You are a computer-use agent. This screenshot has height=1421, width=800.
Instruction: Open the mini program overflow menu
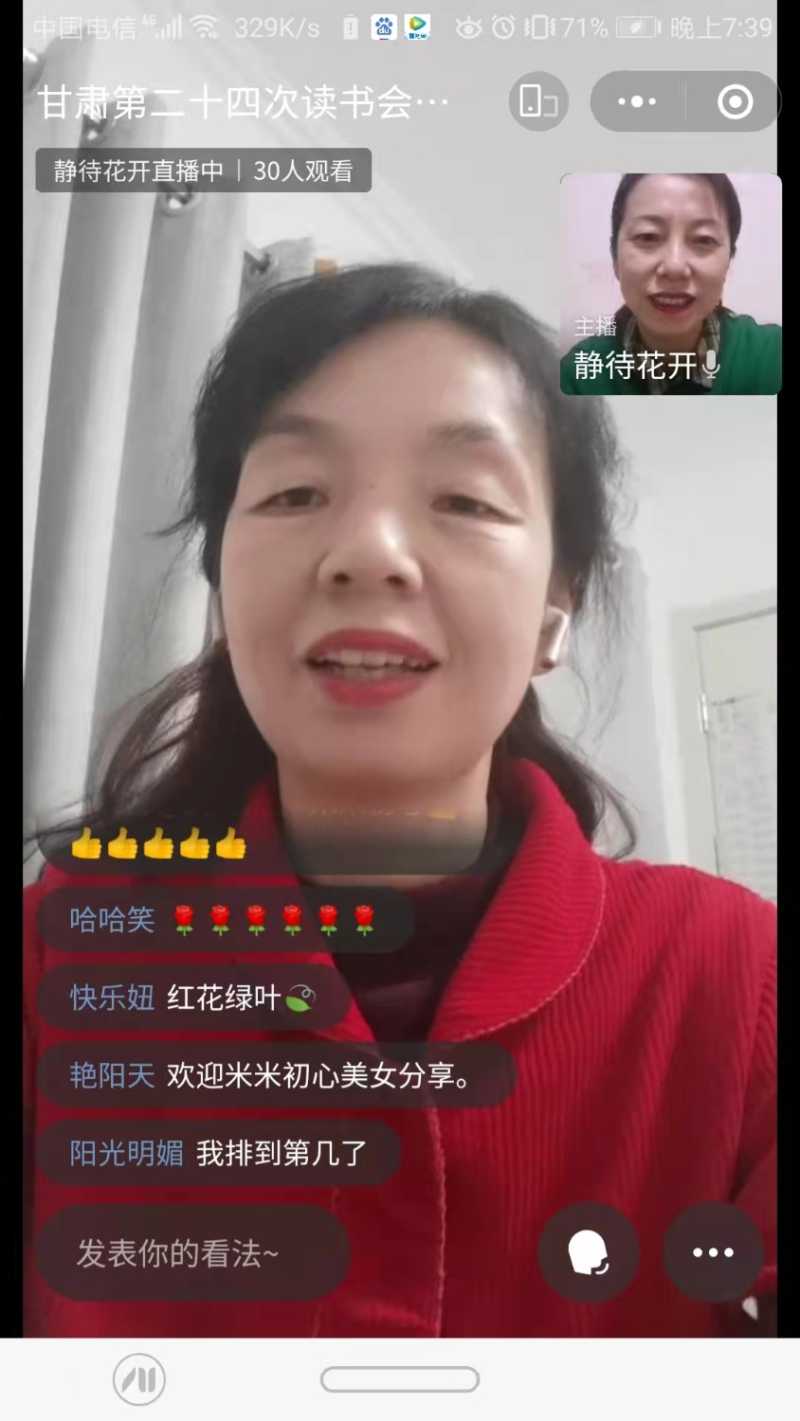pyautogui.click(x=638, y=101)
